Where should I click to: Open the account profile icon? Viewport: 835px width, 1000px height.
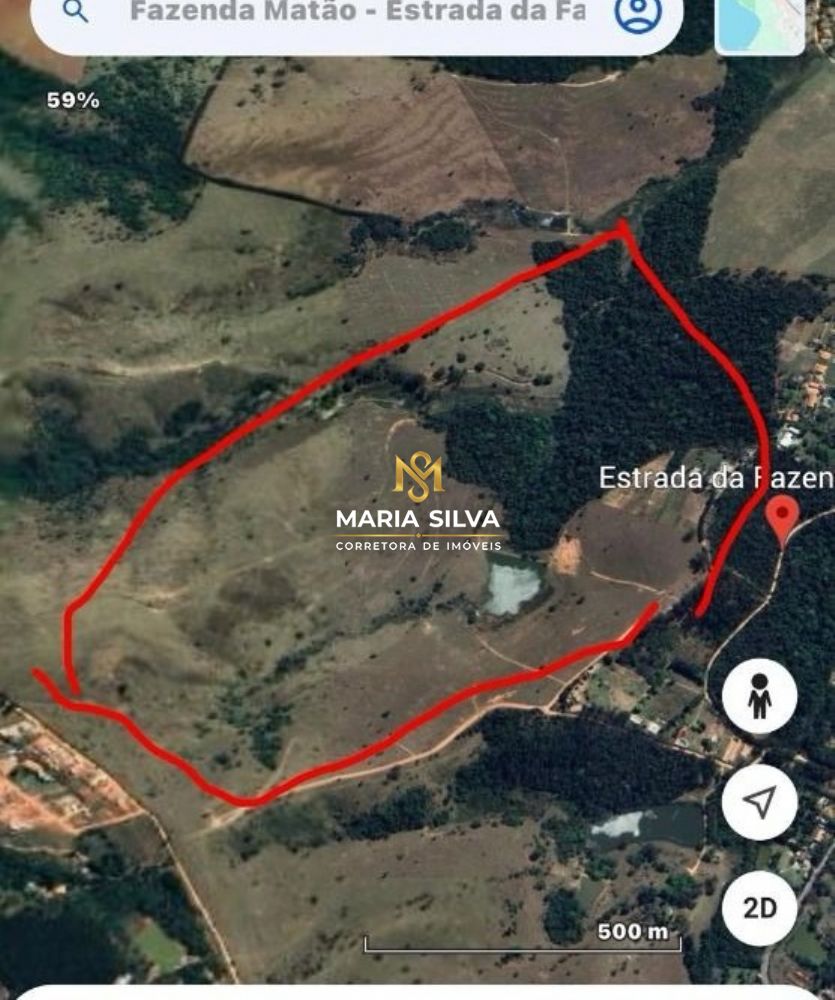(637, 13)
